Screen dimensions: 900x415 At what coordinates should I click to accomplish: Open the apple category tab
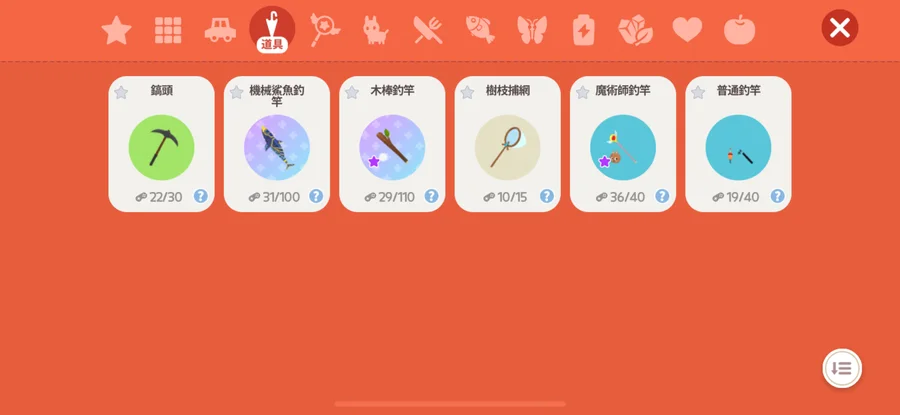(739, 30)
